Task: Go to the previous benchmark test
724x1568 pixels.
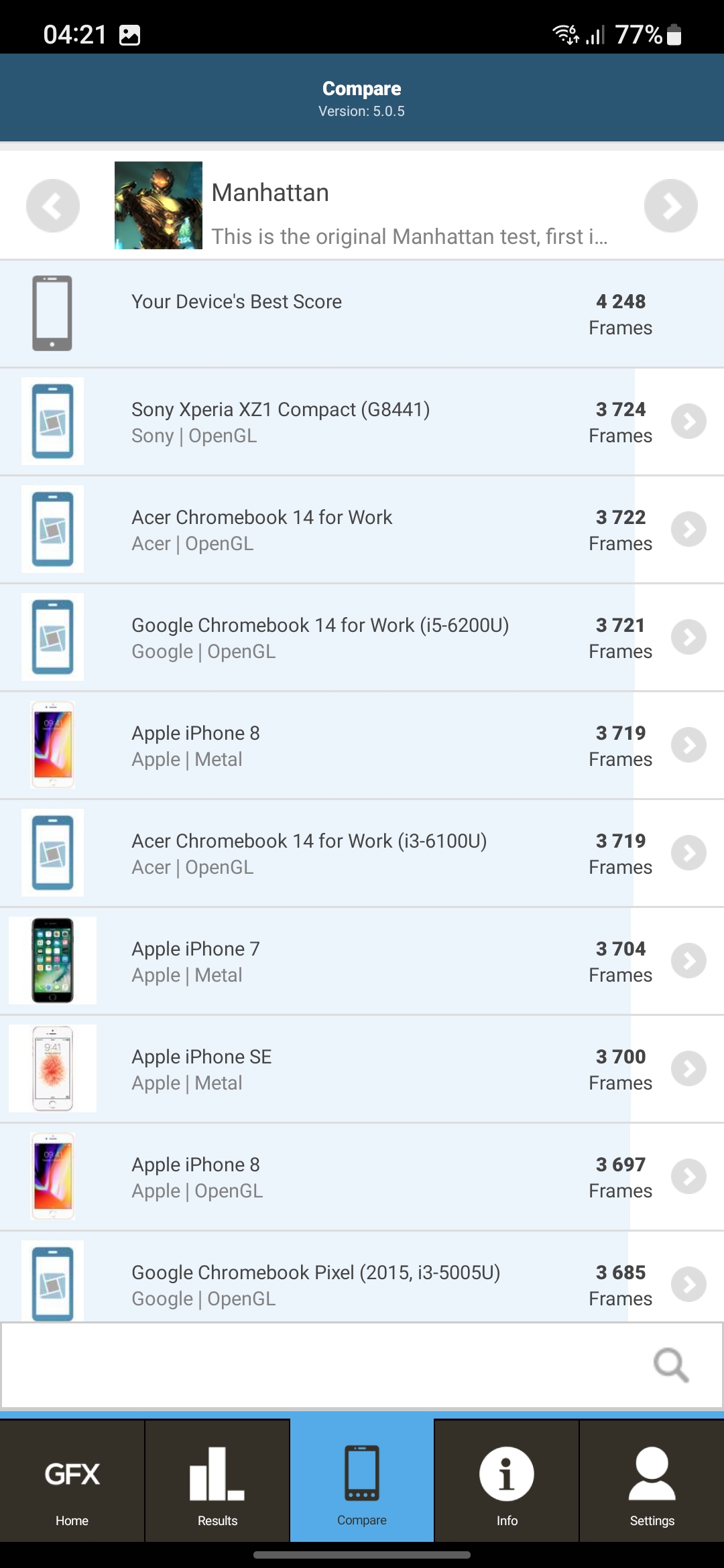Action: pos(52,206)
